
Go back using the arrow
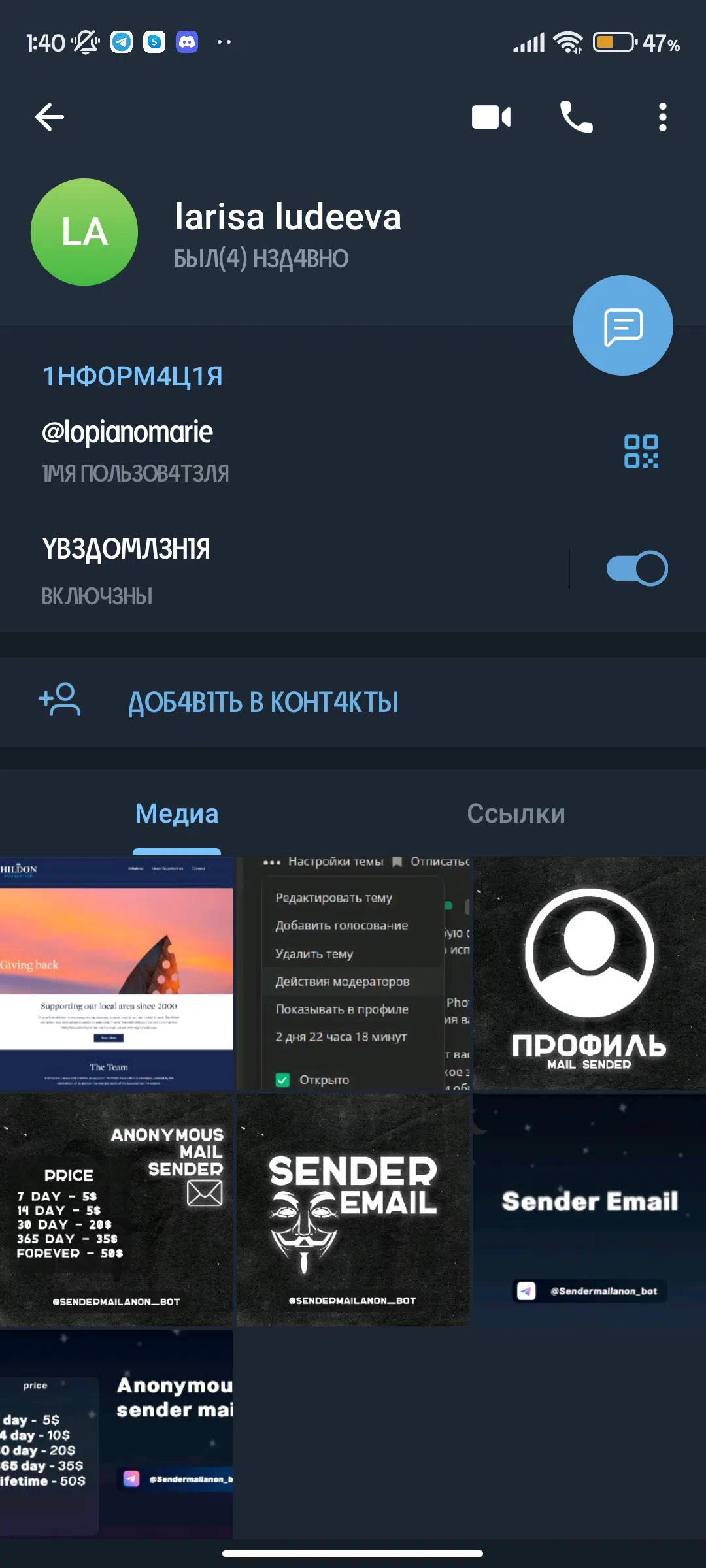(50, 118)
